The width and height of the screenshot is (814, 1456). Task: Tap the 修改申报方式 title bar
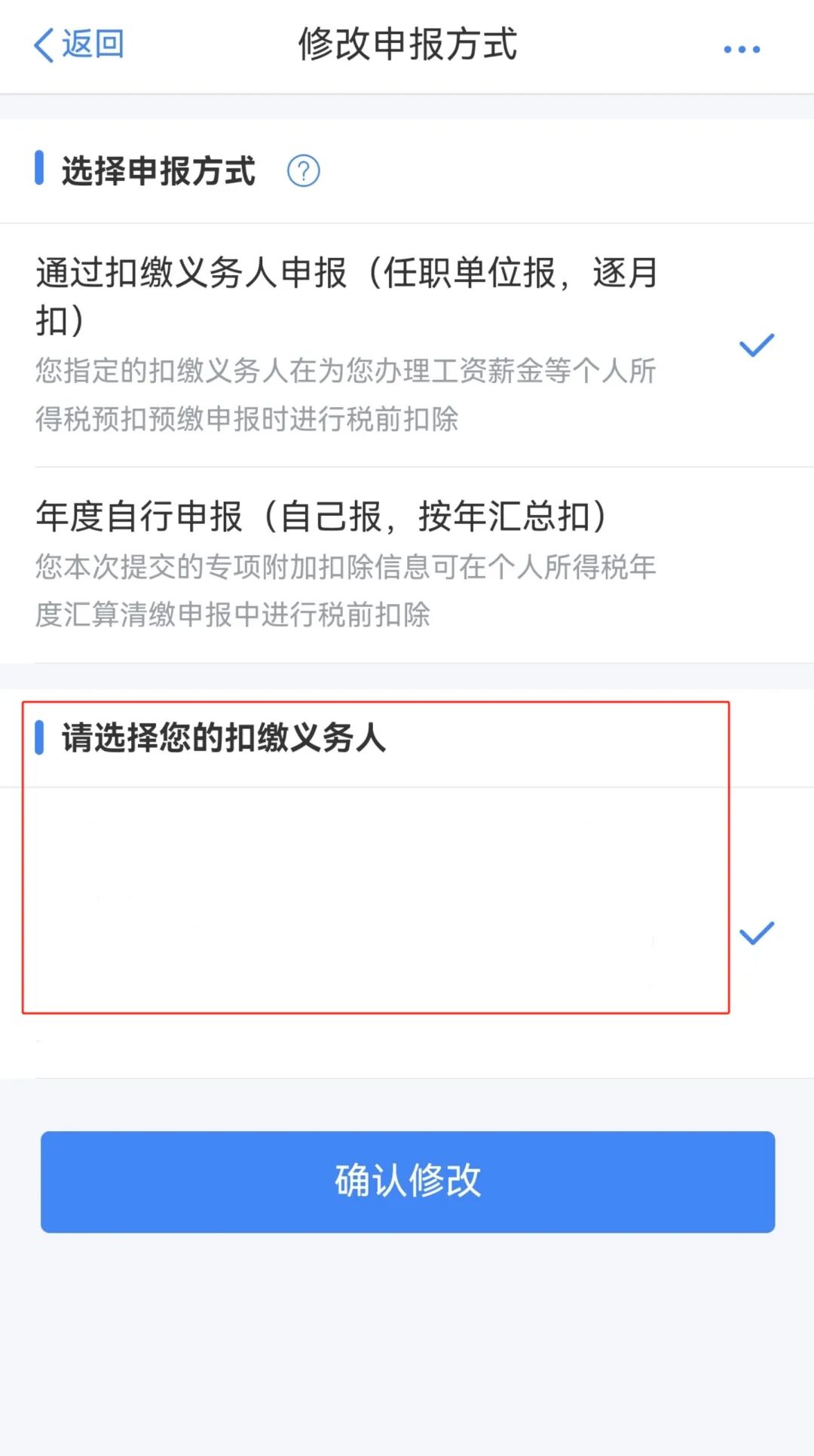[407, 45]
